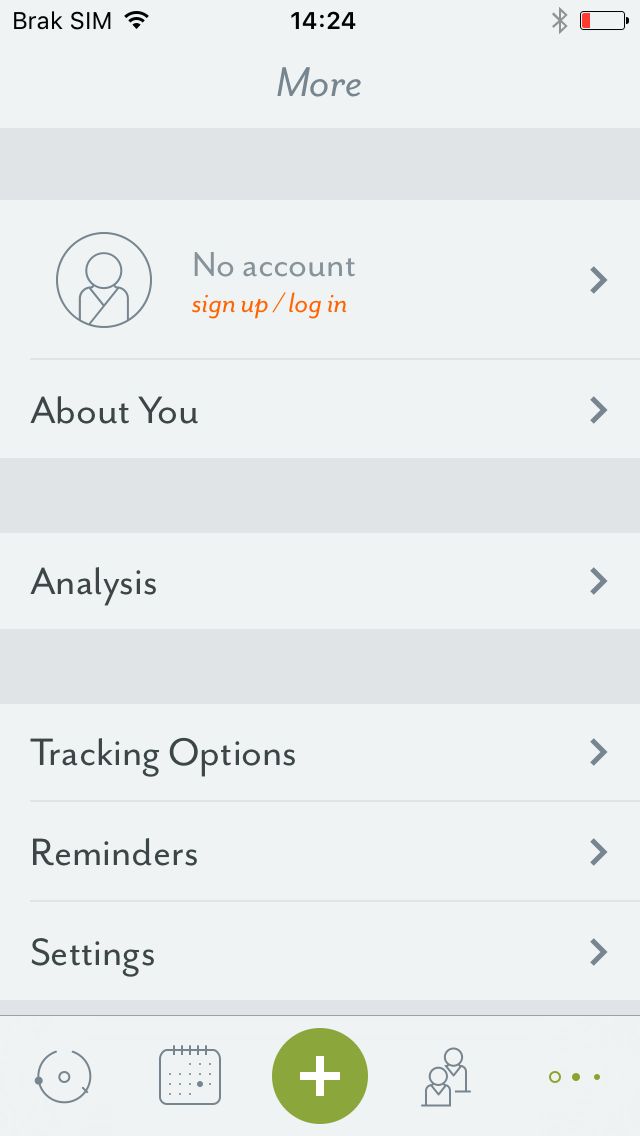This screenshot has width=640, height=1136.
Task: Switch to the calendar tab
Action: [x=190, y=1075]
